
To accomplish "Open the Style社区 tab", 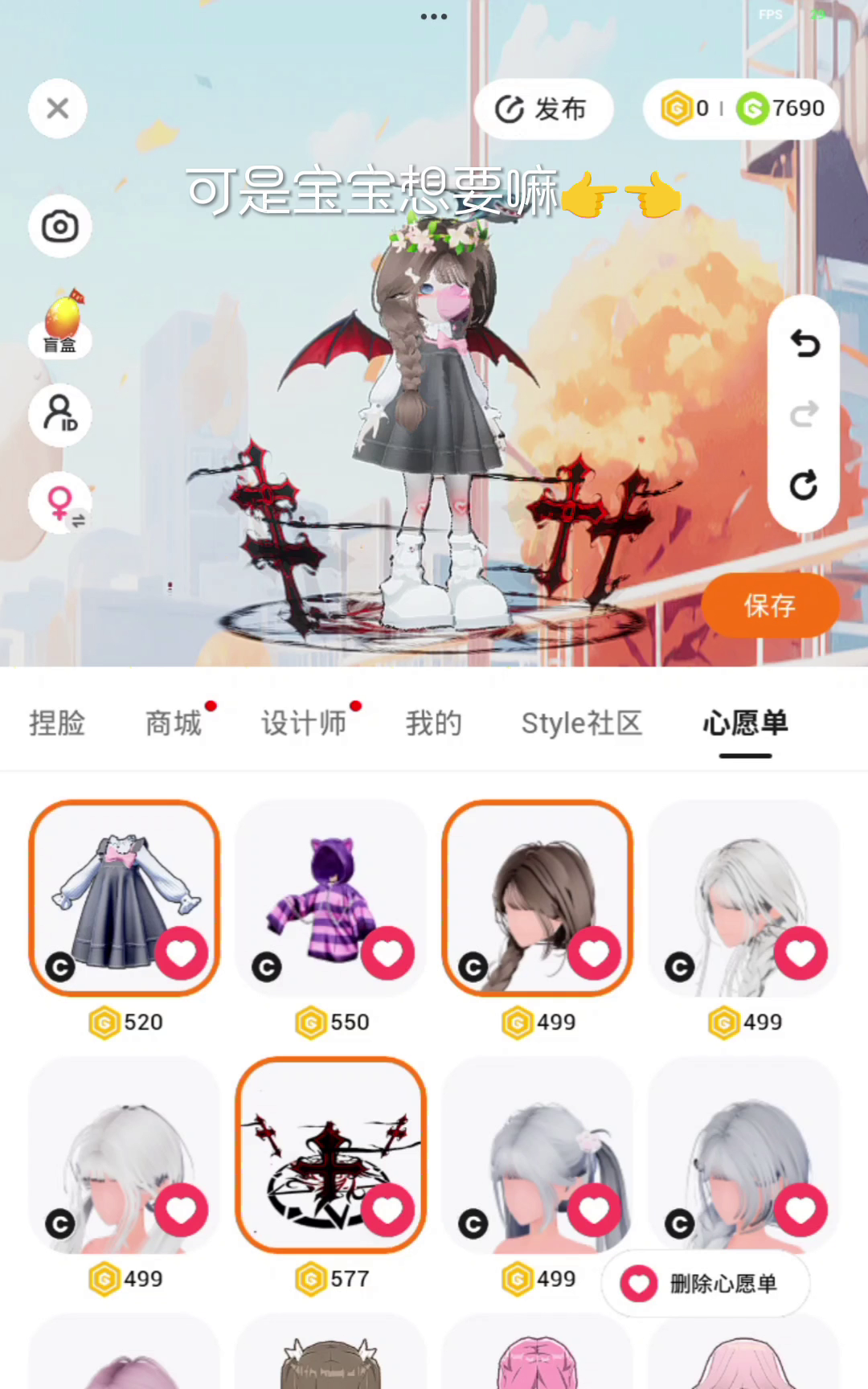I will (x=581, y=723).
